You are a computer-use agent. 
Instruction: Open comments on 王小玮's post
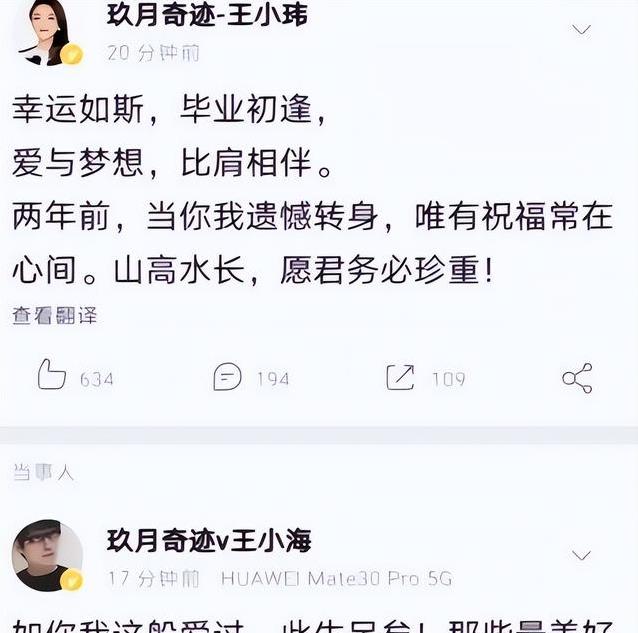pyautogui.click(x=228, y=377)
